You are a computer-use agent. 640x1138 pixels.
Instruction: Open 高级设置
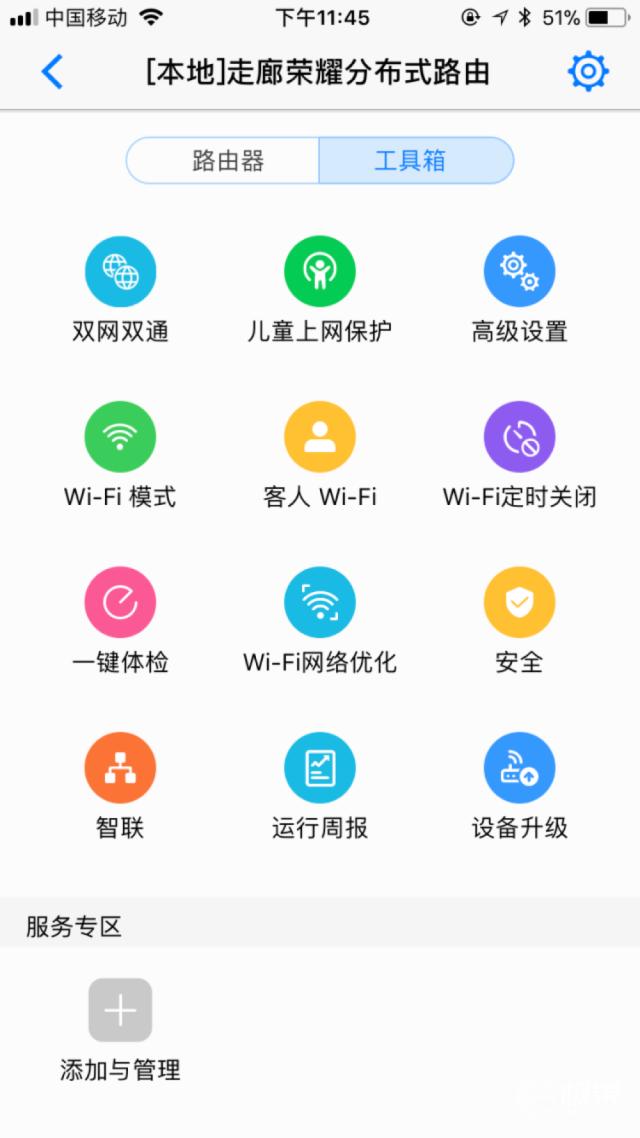[x=519, y=272]
